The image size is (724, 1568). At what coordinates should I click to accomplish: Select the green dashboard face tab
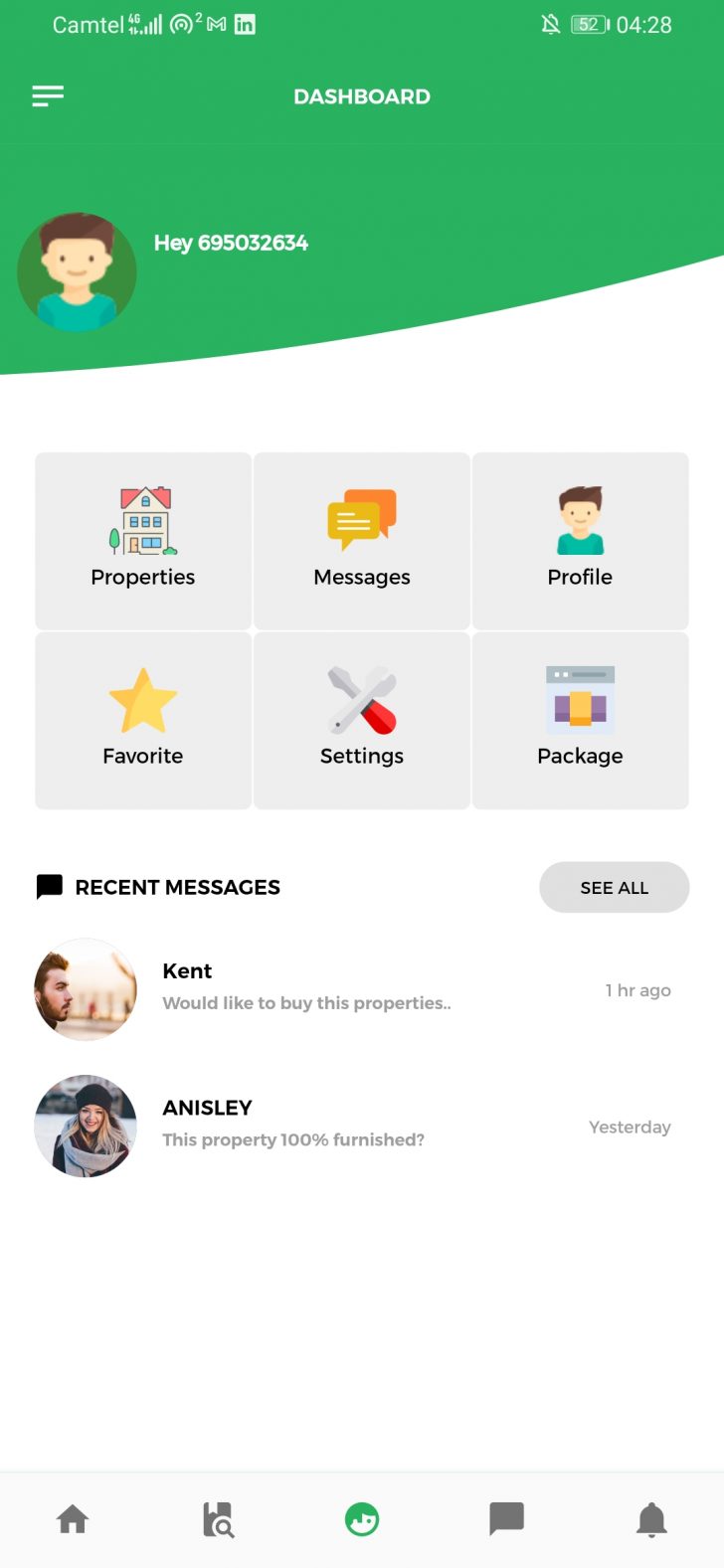(x=362, y=1519)
